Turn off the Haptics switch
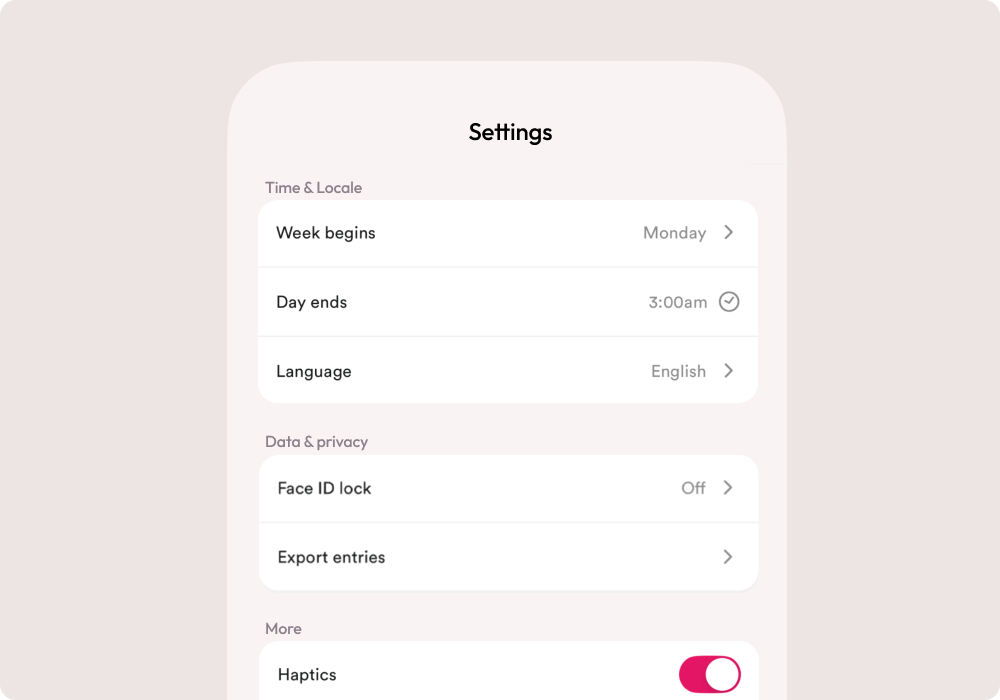Screen dimensions: 1000x700 [709, 675]
